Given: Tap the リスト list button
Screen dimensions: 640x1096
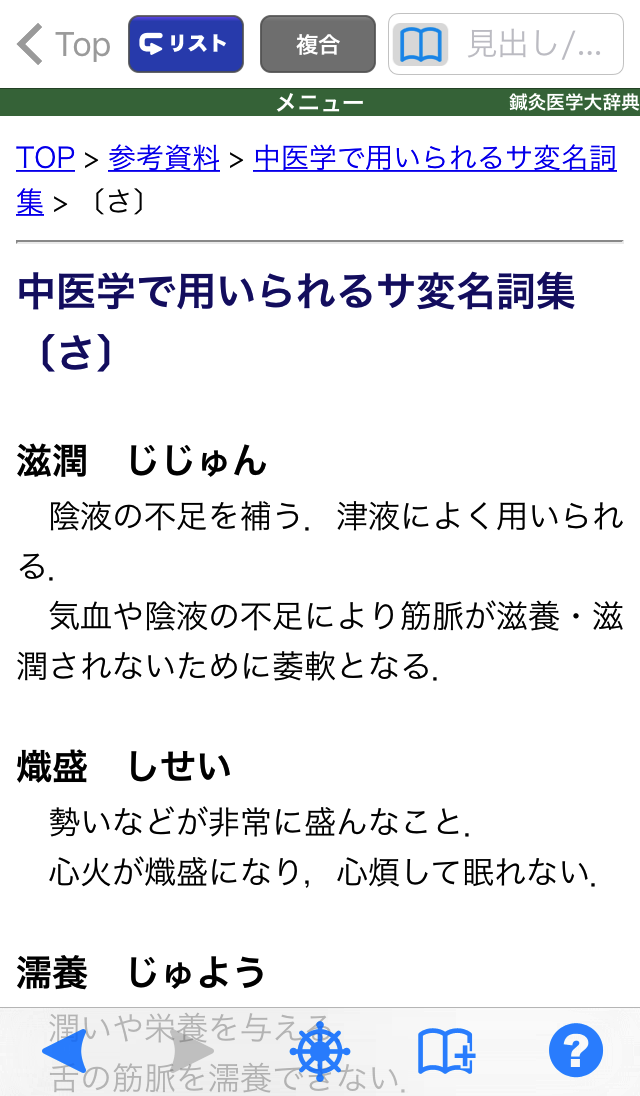Looking at the screenshot, I should pyautogui.click(x=186, y=44).
